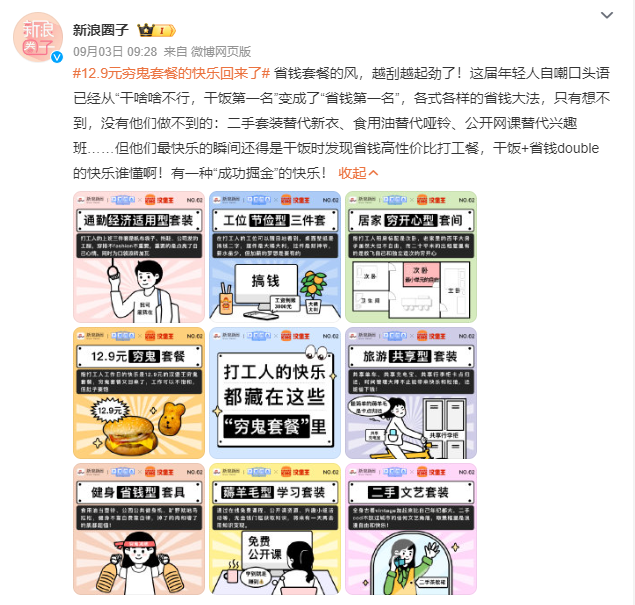Screen dimensions: 635x605
Task: Open the 通勤经济适用型套装 image
Action: click(139, 255)
